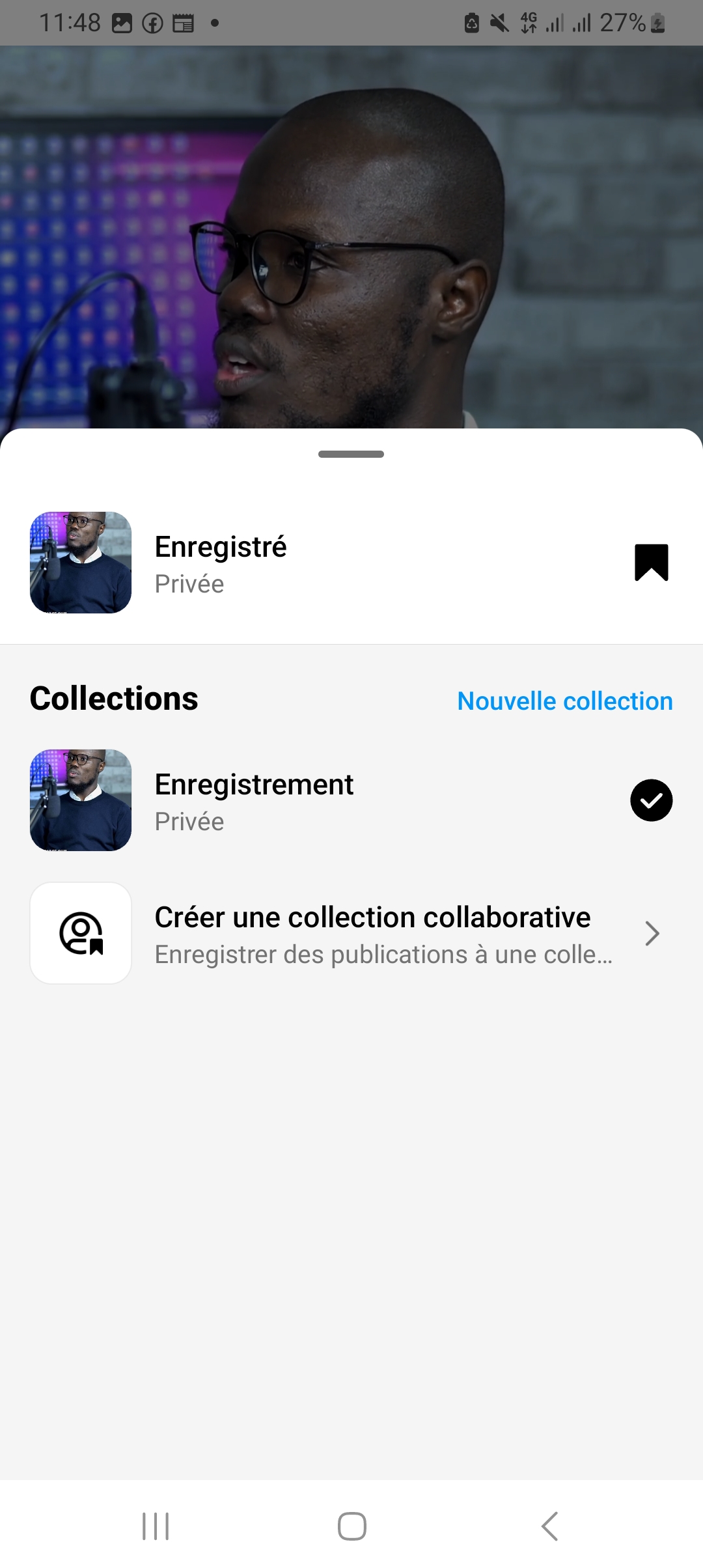Unsave the post via the Enregistré bookmark icon

click(x=651, y=562)
